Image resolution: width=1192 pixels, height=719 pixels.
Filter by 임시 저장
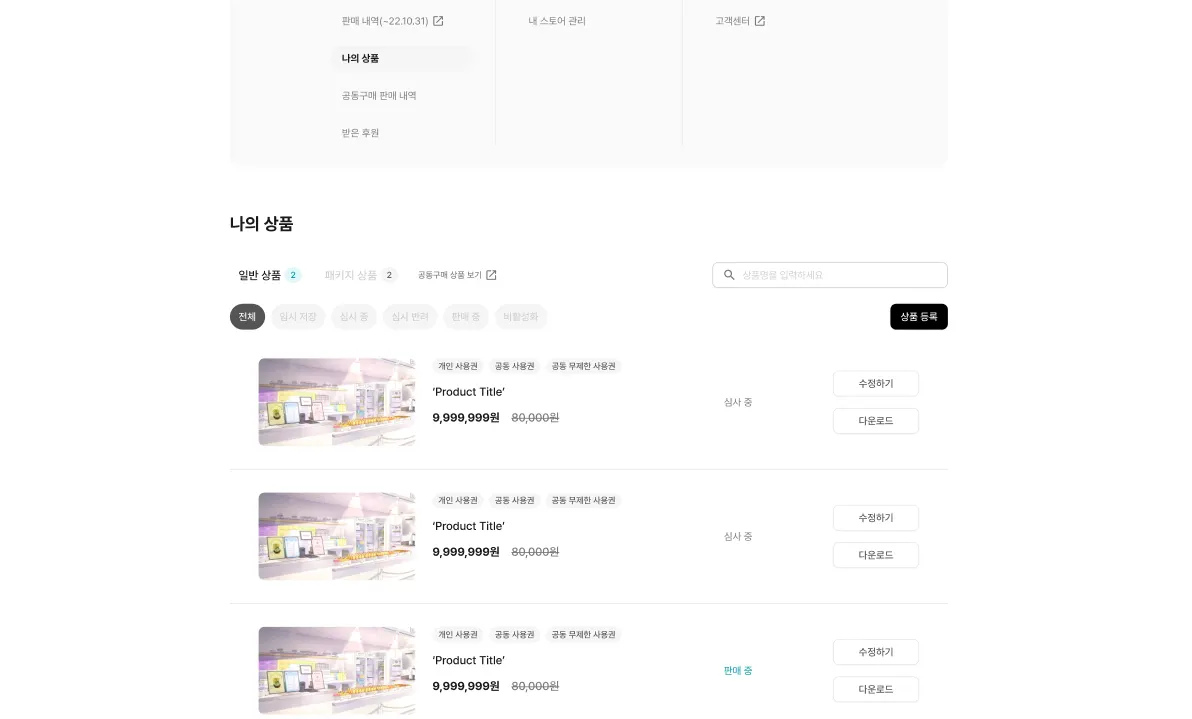click(x=298, y=317)
